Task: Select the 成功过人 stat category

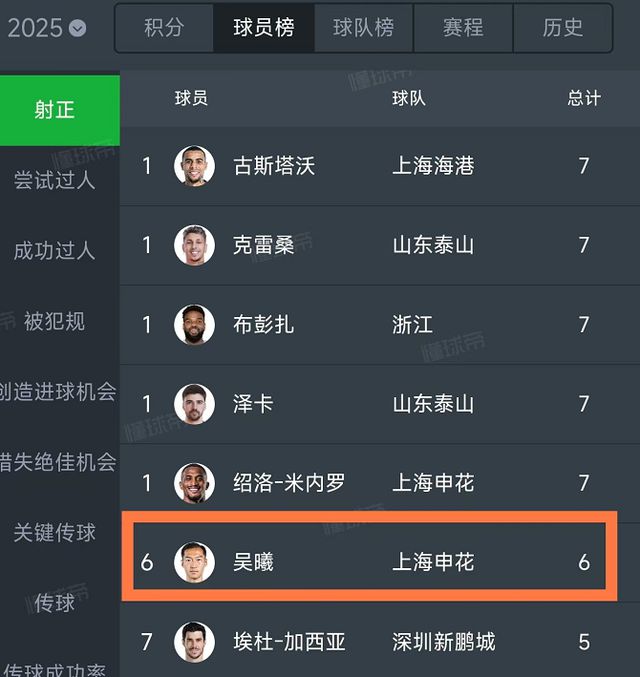Action: pyautogui.click(x=55, y=251)
